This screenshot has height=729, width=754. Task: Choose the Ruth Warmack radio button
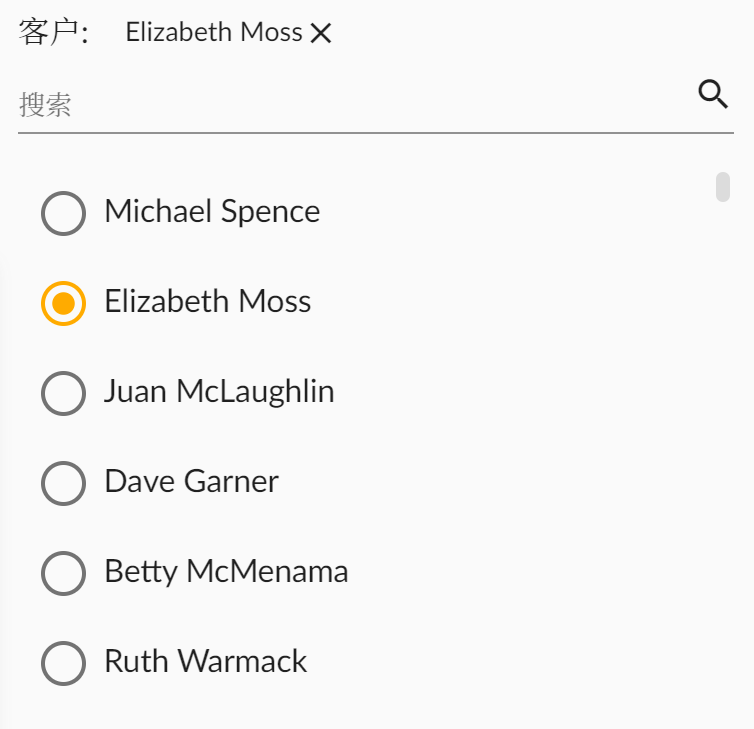point(63,662)
